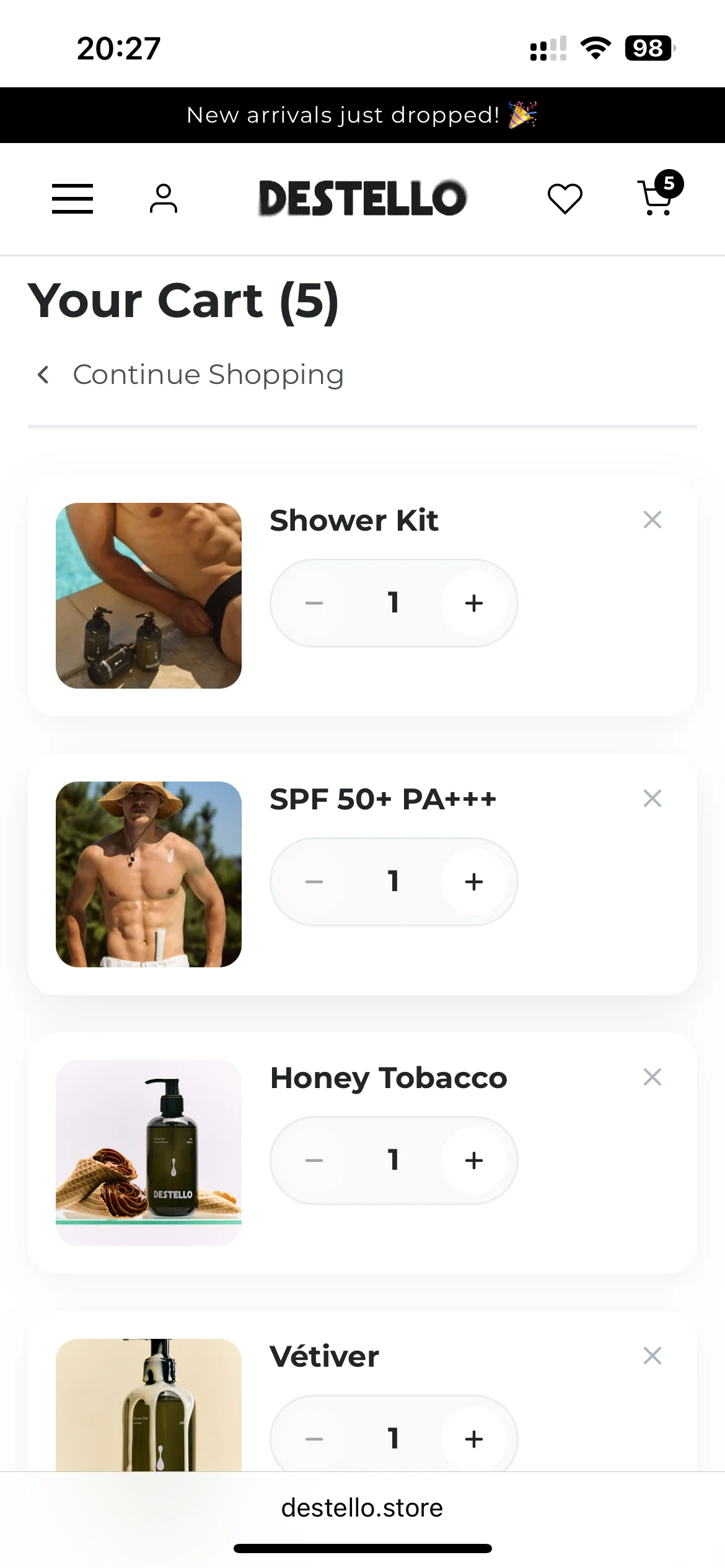Click the back chevron before Continue Shopping

(43, 374)
